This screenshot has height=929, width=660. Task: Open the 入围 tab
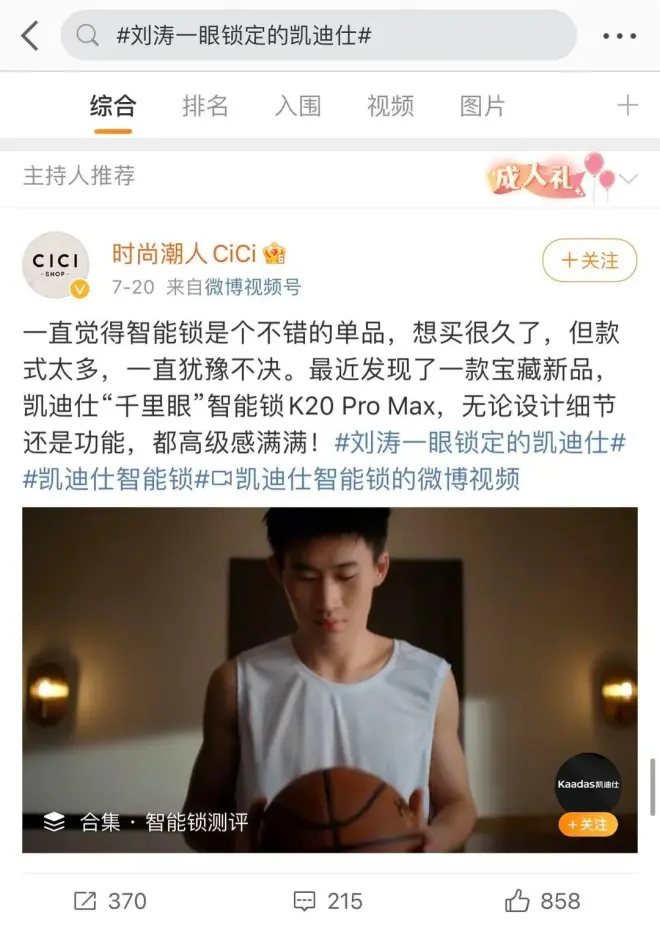pos(298,106)
